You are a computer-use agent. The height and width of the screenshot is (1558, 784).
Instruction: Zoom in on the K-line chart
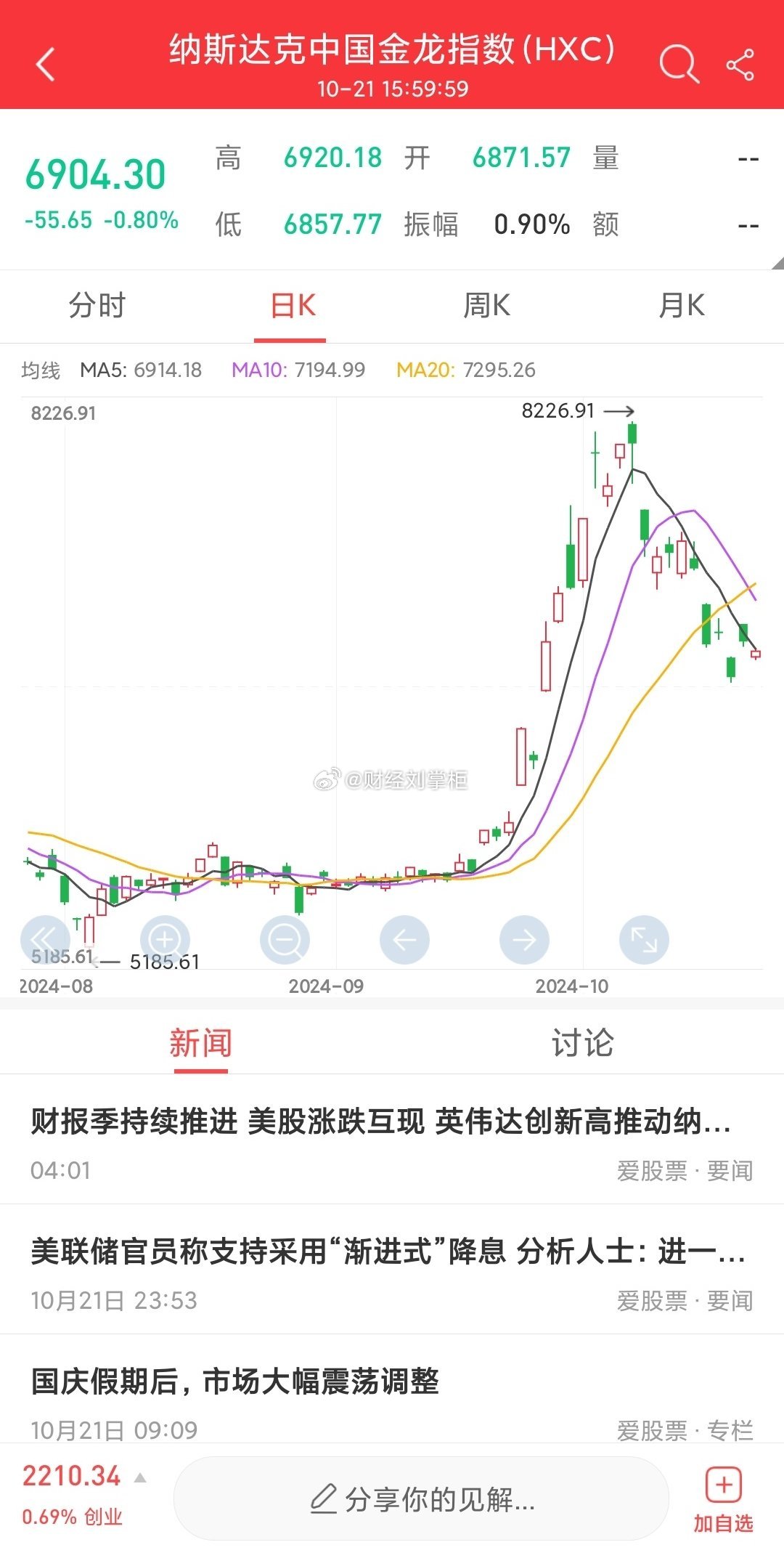click(x=165, y=940)
